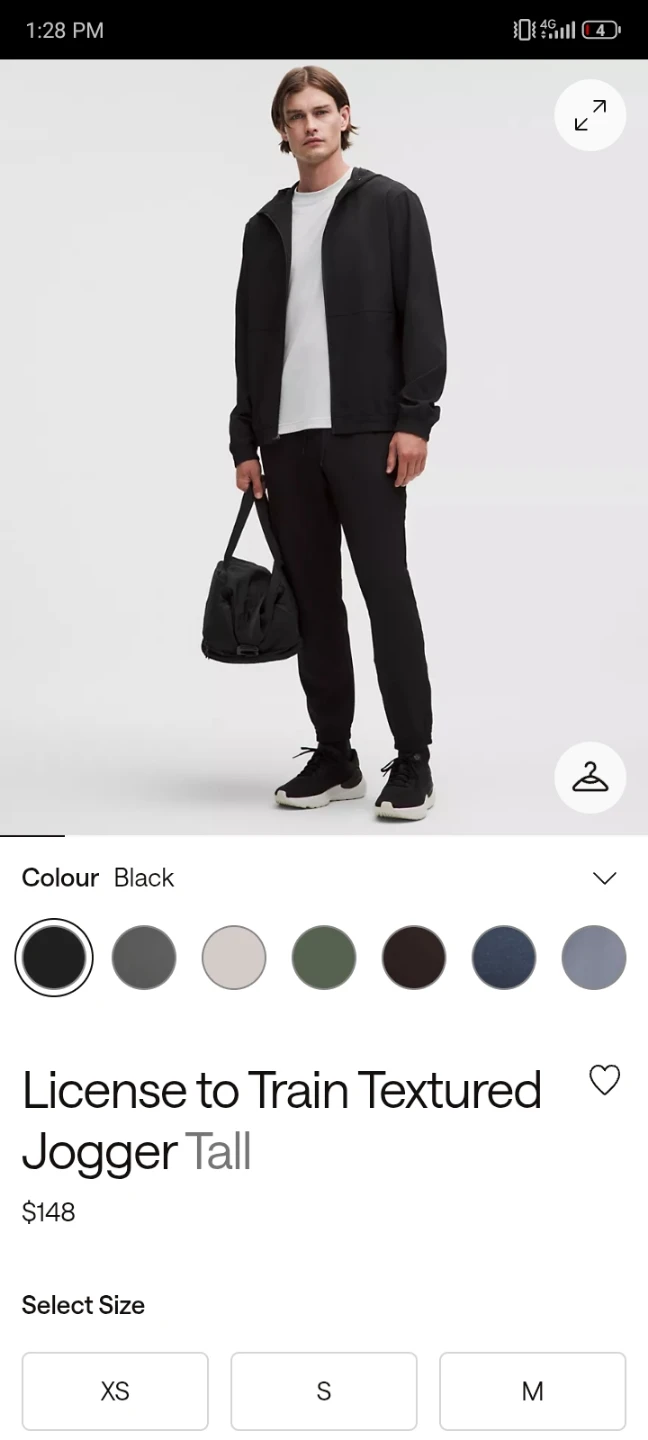
Task: Select the dark brown colour swatch
Action: click(x=414, y=957)
